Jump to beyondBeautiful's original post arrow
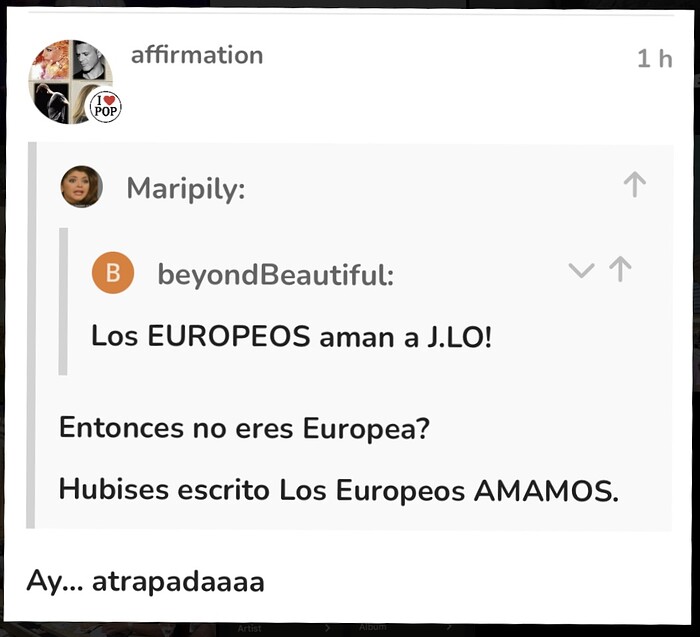Image resolution: width=700 pixels, height=637 pixels. click(621, 269)
